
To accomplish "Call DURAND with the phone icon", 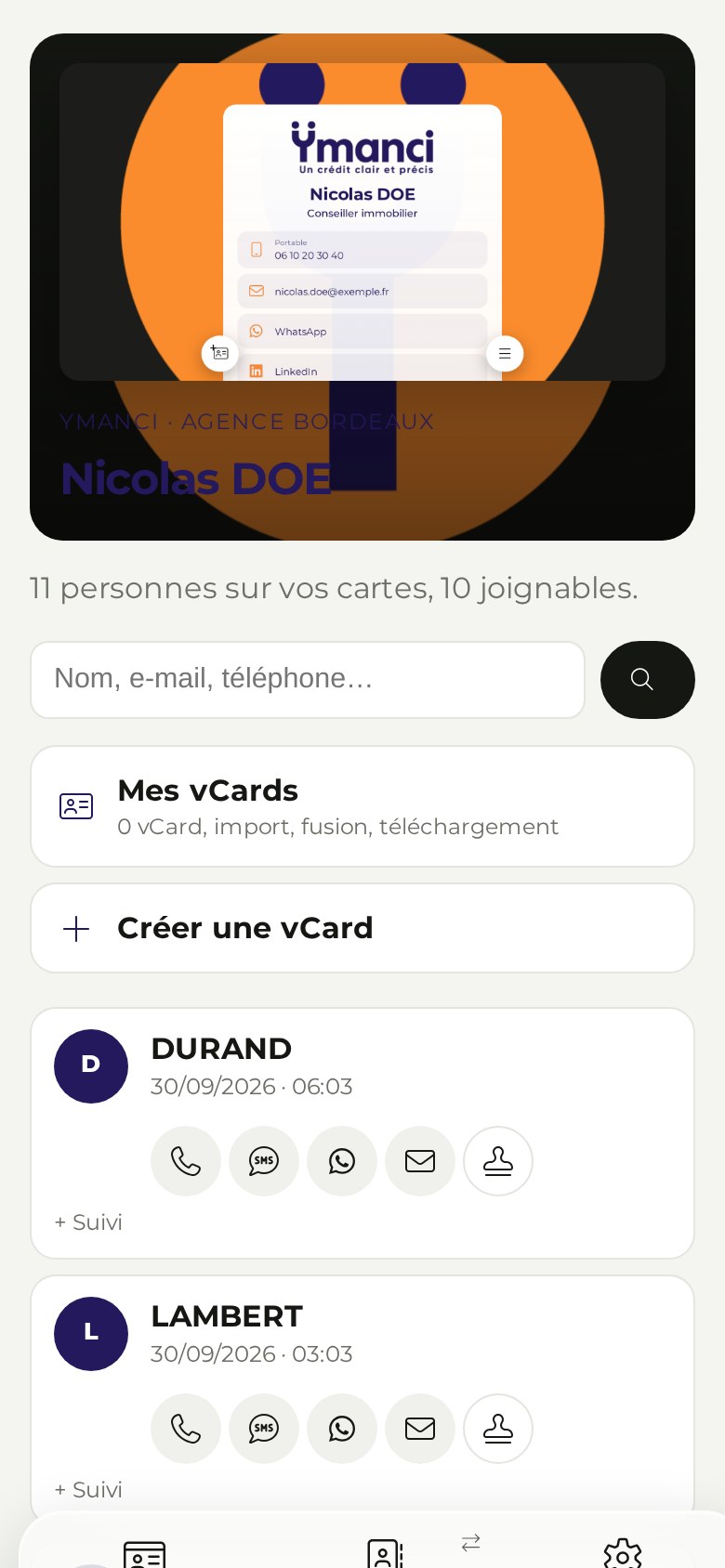I will [x=186, y=1161].
